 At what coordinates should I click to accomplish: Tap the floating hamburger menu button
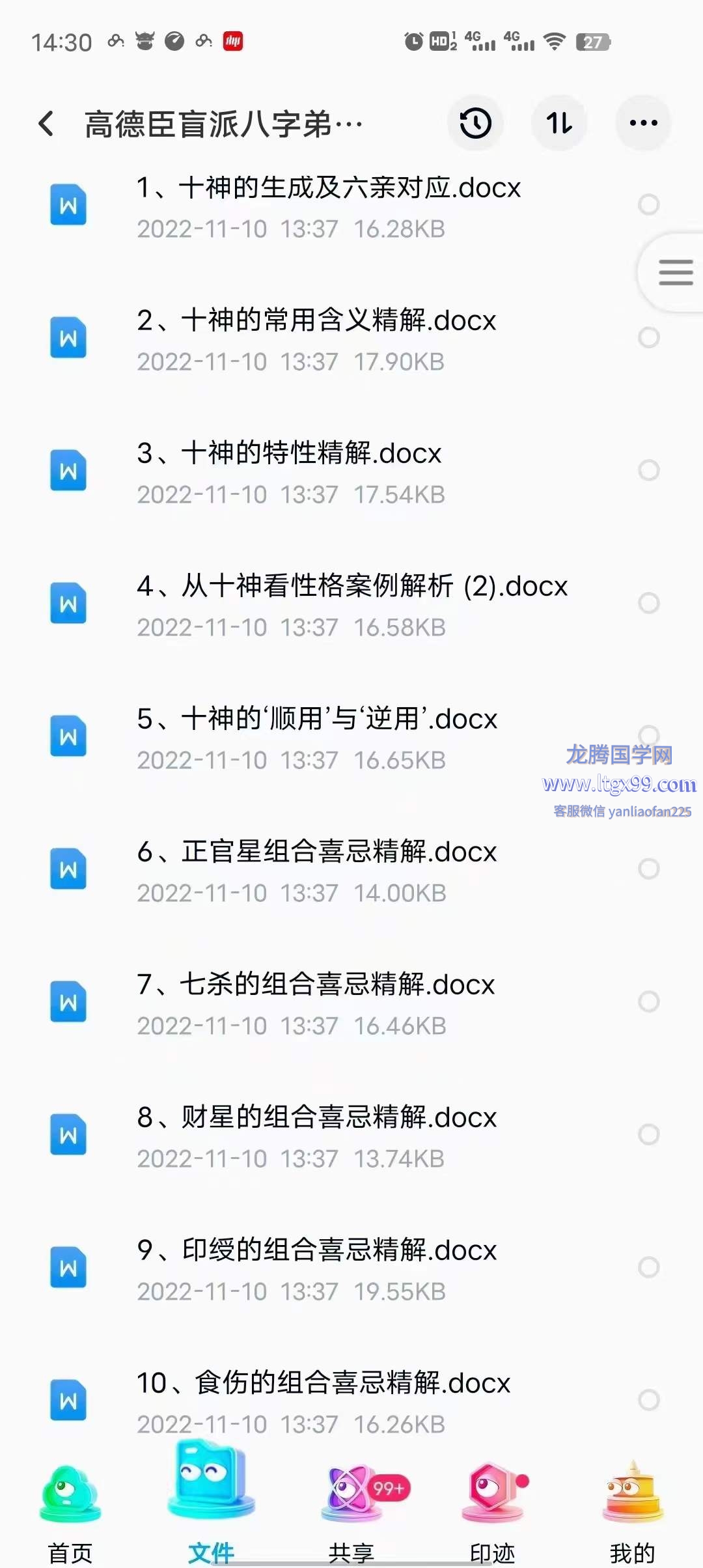click(675, 272)
